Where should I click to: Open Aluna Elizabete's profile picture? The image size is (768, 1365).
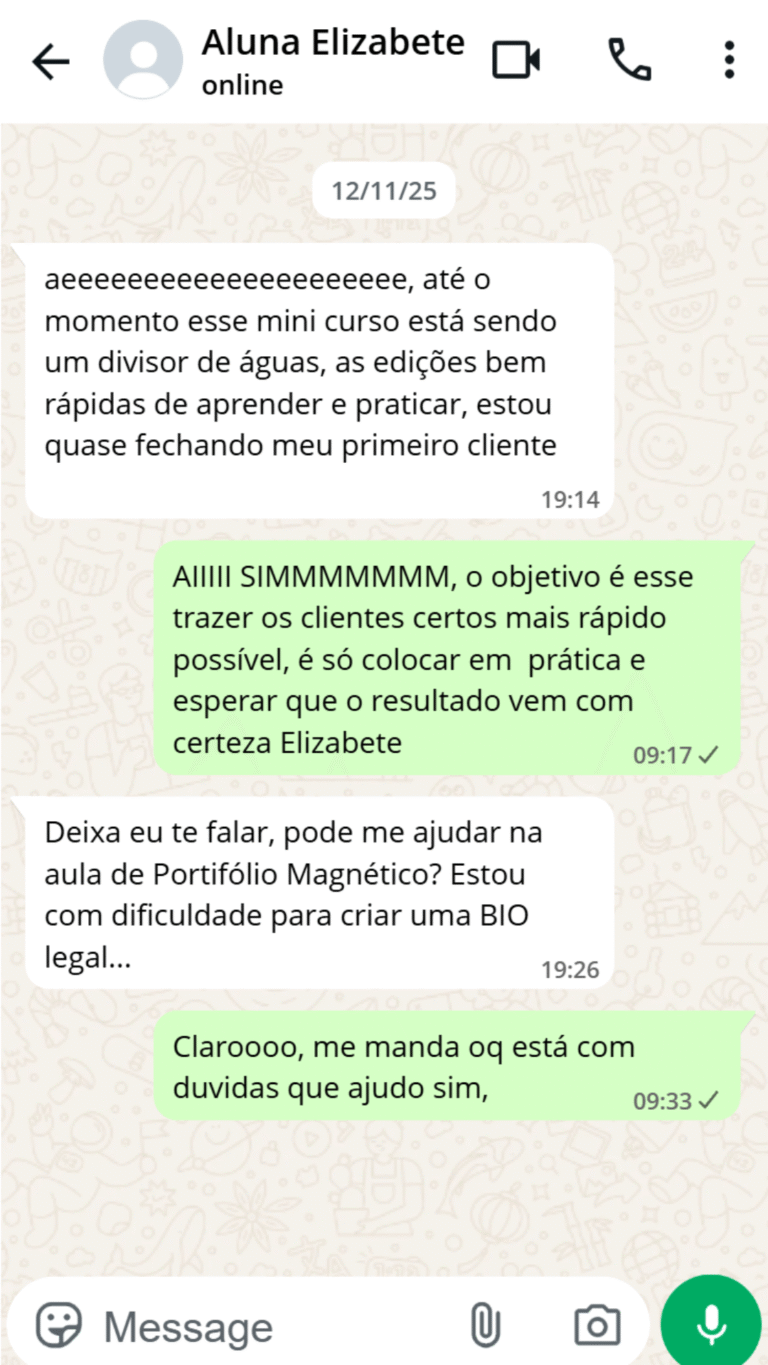[143, 60]
